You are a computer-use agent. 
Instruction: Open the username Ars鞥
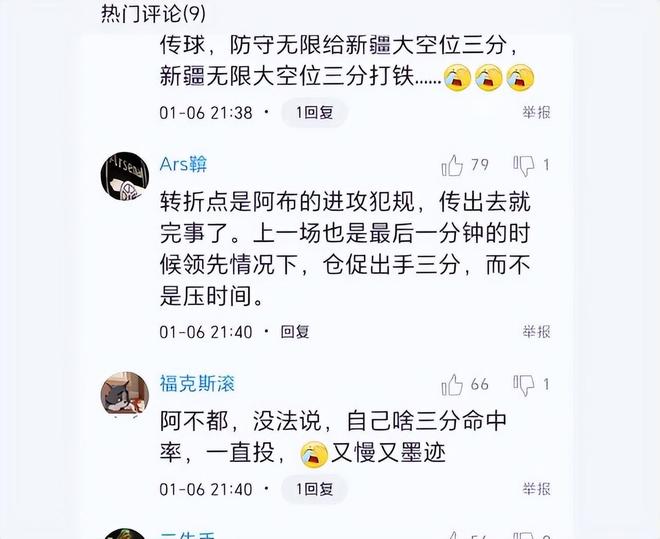tap(184, 164)
